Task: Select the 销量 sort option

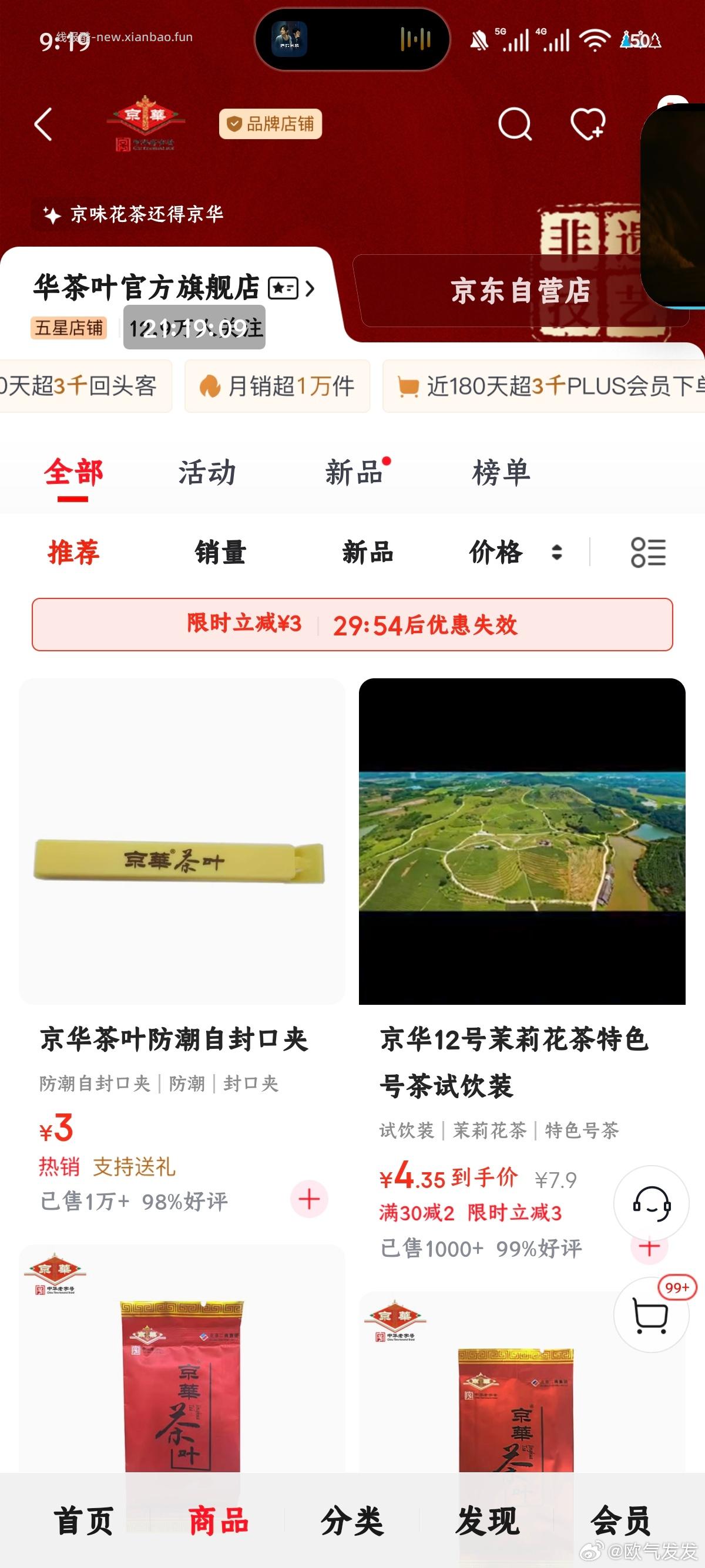Action: click(220, 553)
